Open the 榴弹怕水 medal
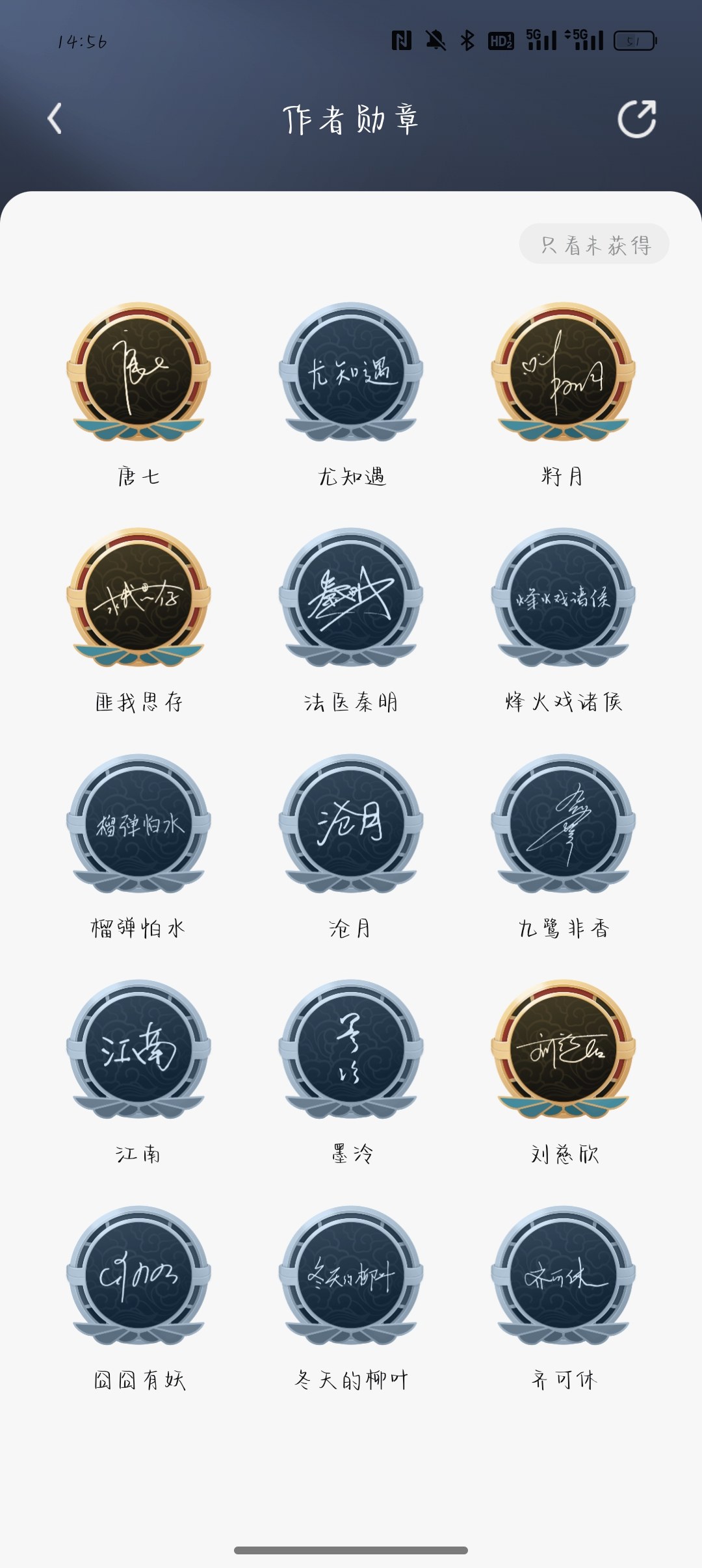The height and width of the screenshot is (1568, 702). [138, 824]
